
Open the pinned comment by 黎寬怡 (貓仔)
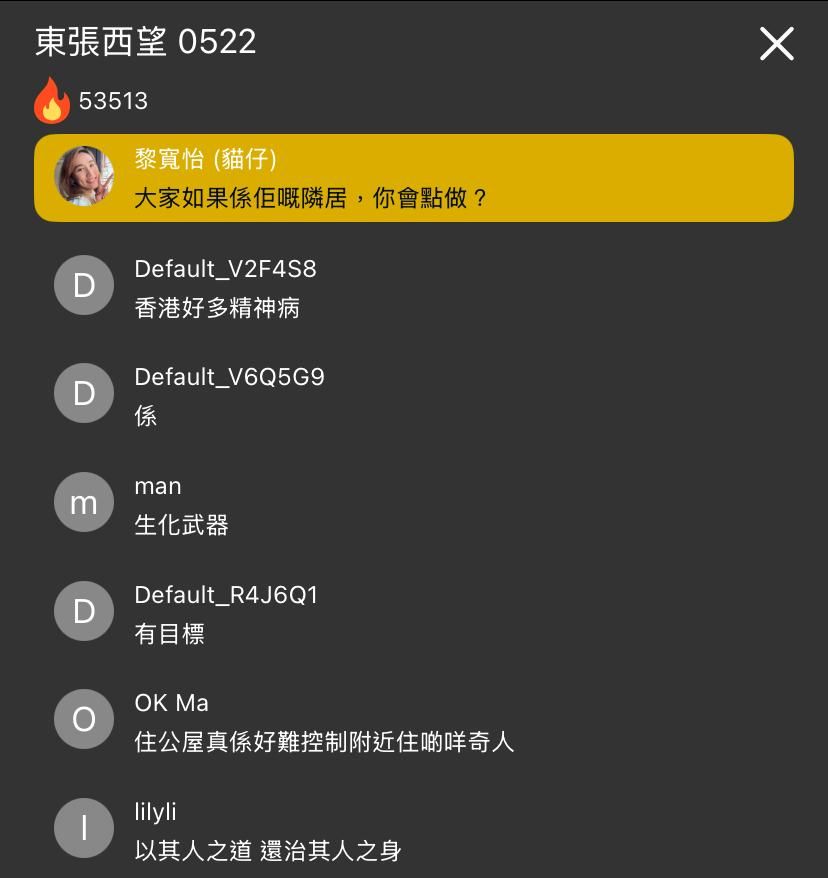(413, 178)
